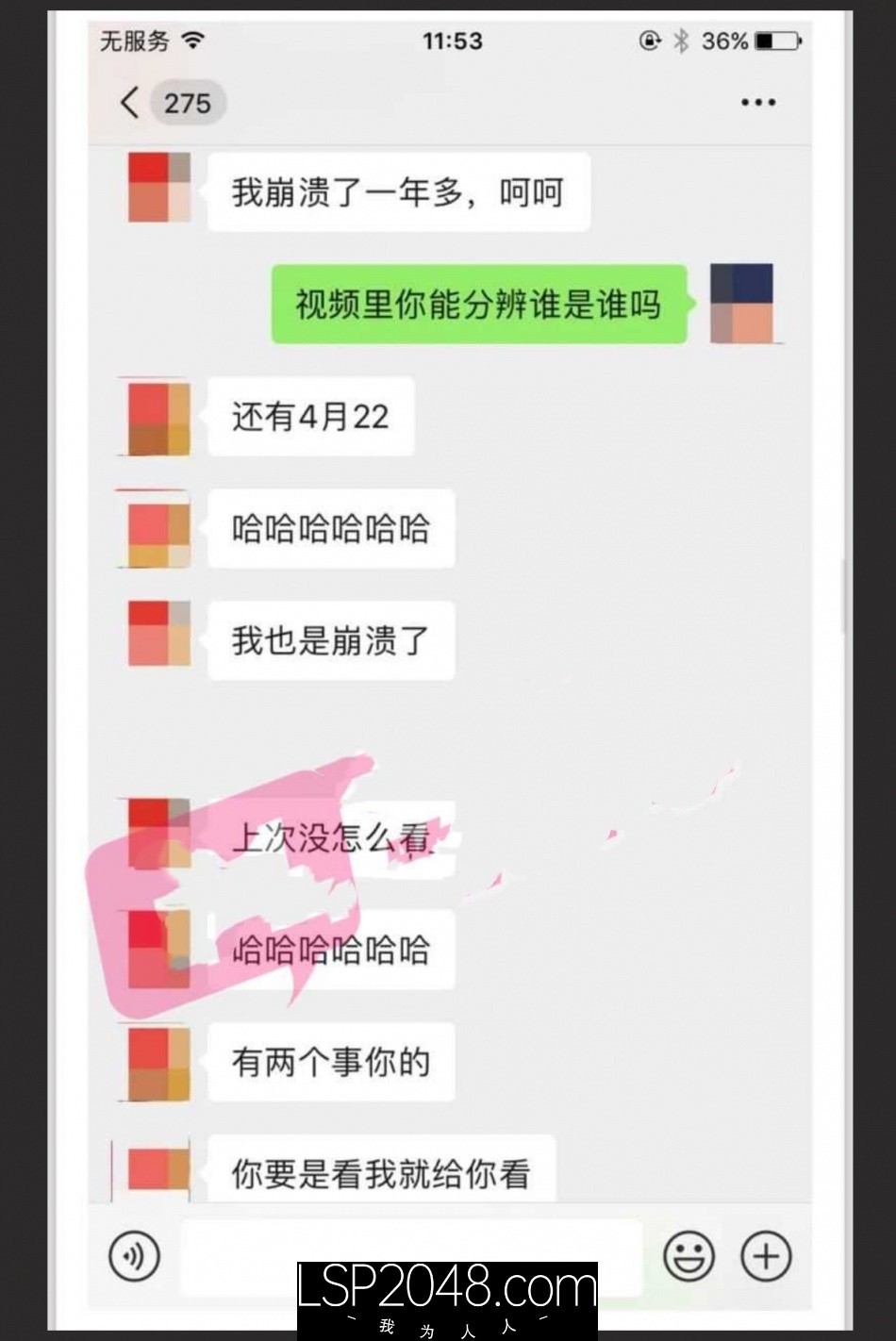Open the plus attachment menu
Viewport: 896px width, 1341px height.
[765, 1256]
